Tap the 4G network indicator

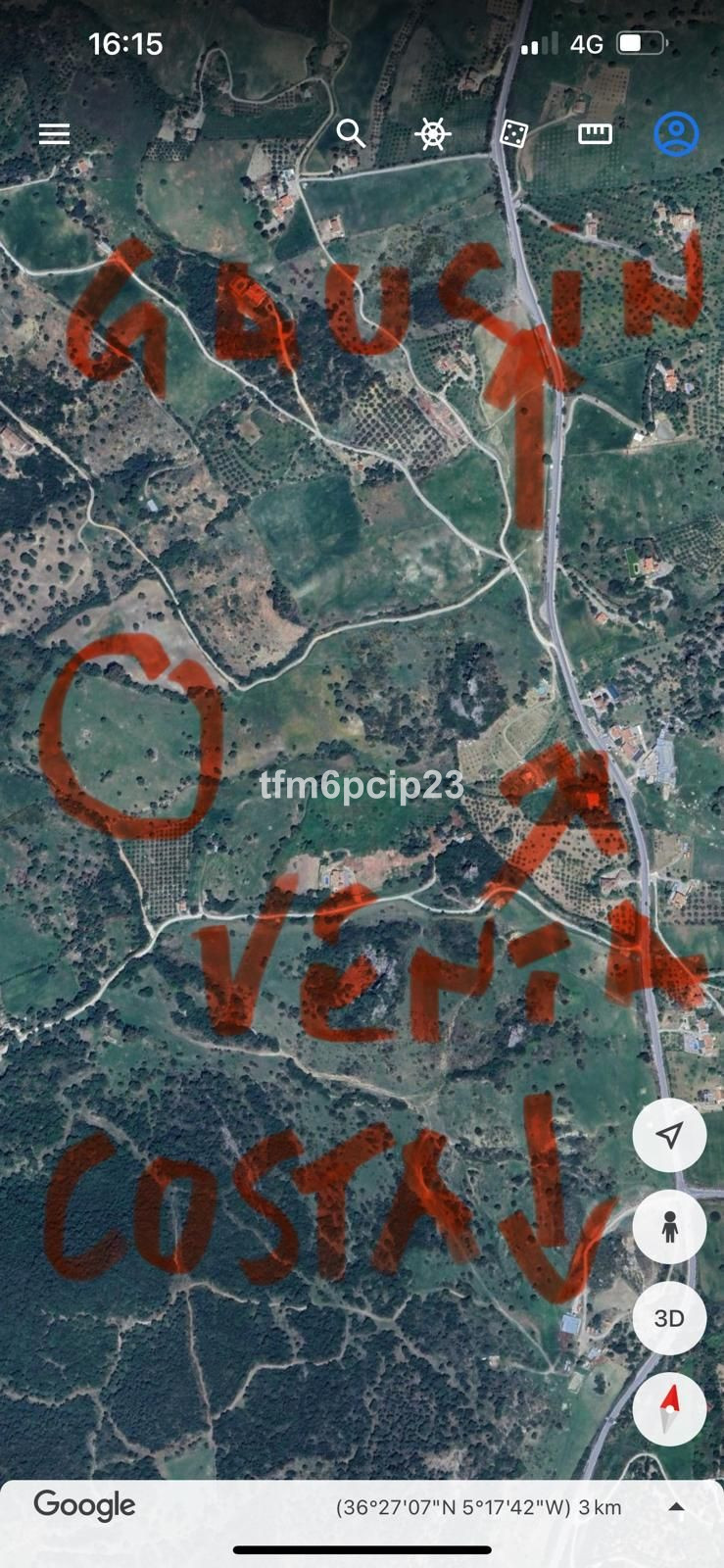click(585, 42)
